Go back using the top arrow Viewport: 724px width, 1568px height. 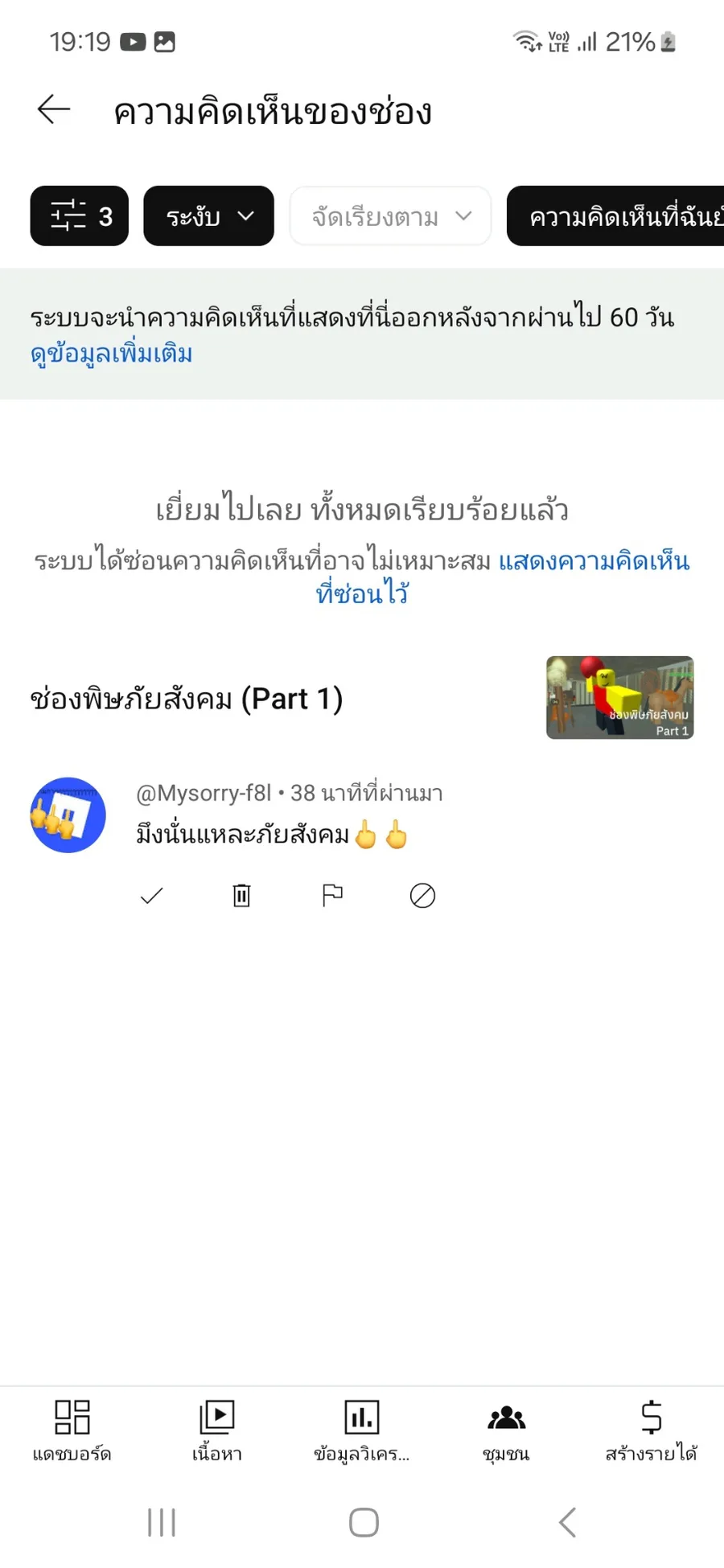click(x=54, y=109)
